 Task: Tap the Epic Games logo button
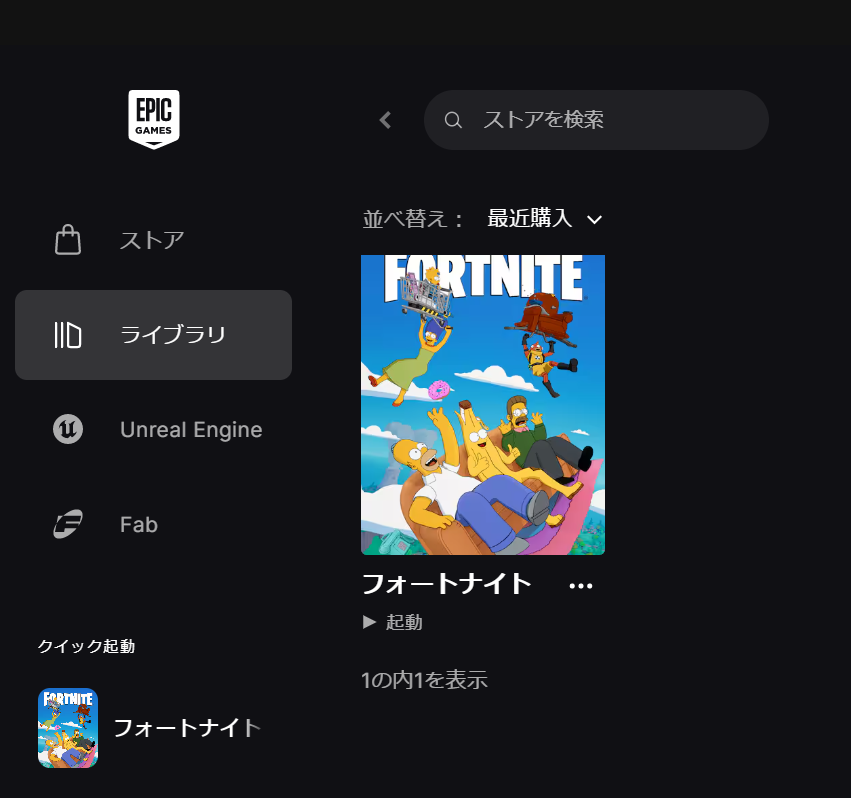click(x=154, y=120)
